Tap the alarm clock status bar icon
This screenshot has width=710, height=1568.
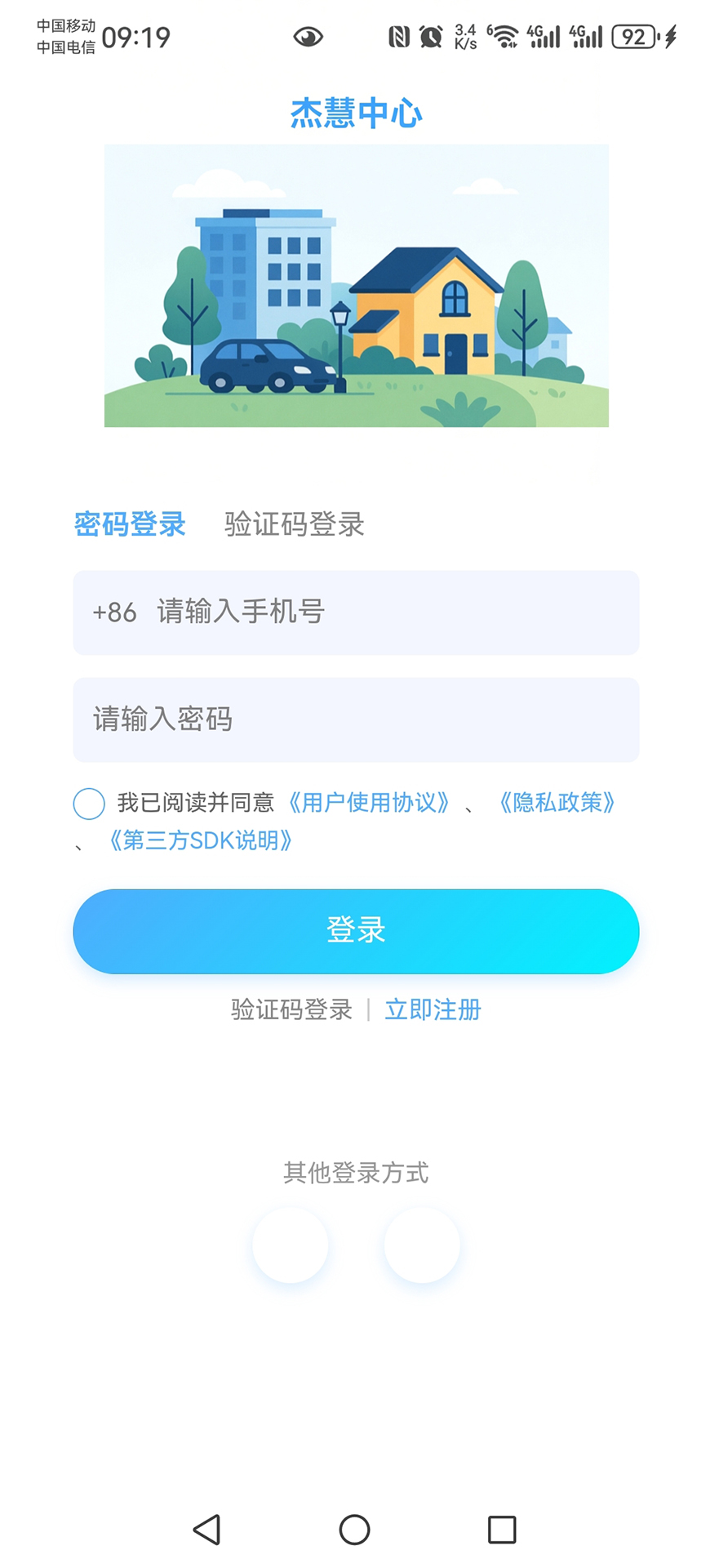pos(433,37)
